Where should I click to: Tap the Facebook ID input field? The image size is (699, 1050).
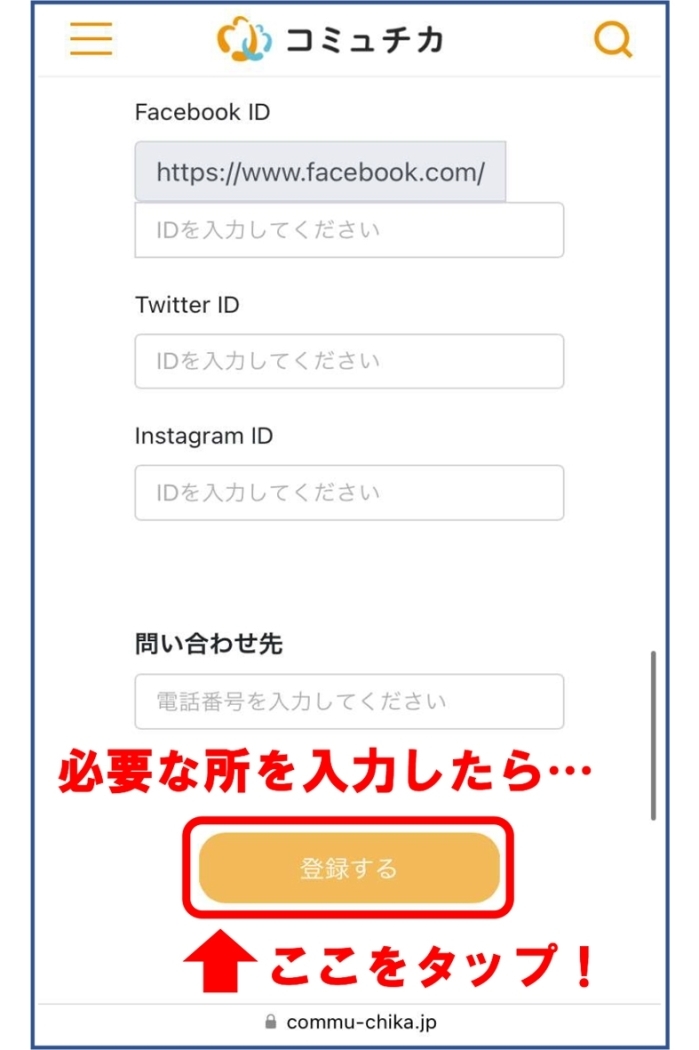(x=349, y=230)
